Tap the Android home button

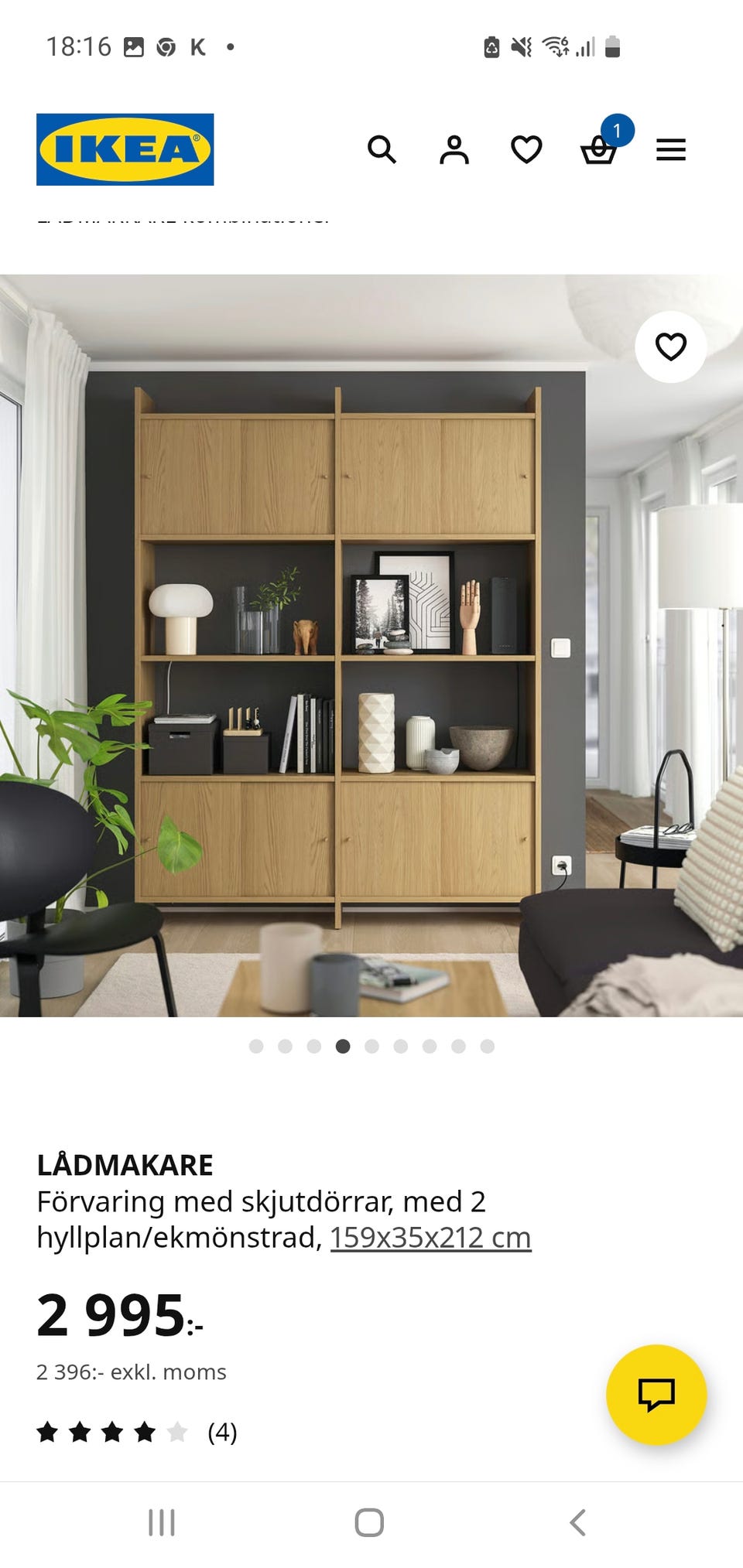(x=371, y=1522)
